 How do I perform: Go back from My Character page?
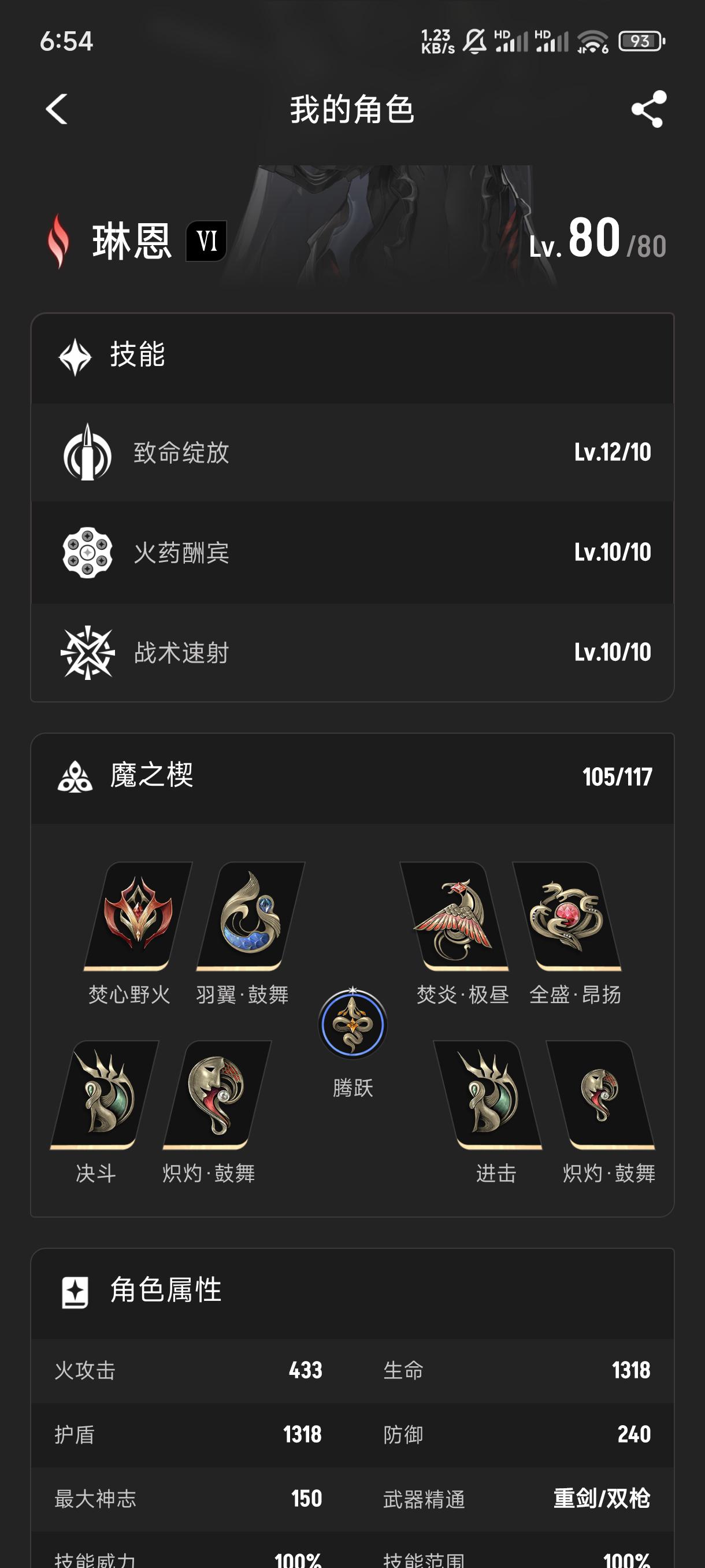coord(57,110)
